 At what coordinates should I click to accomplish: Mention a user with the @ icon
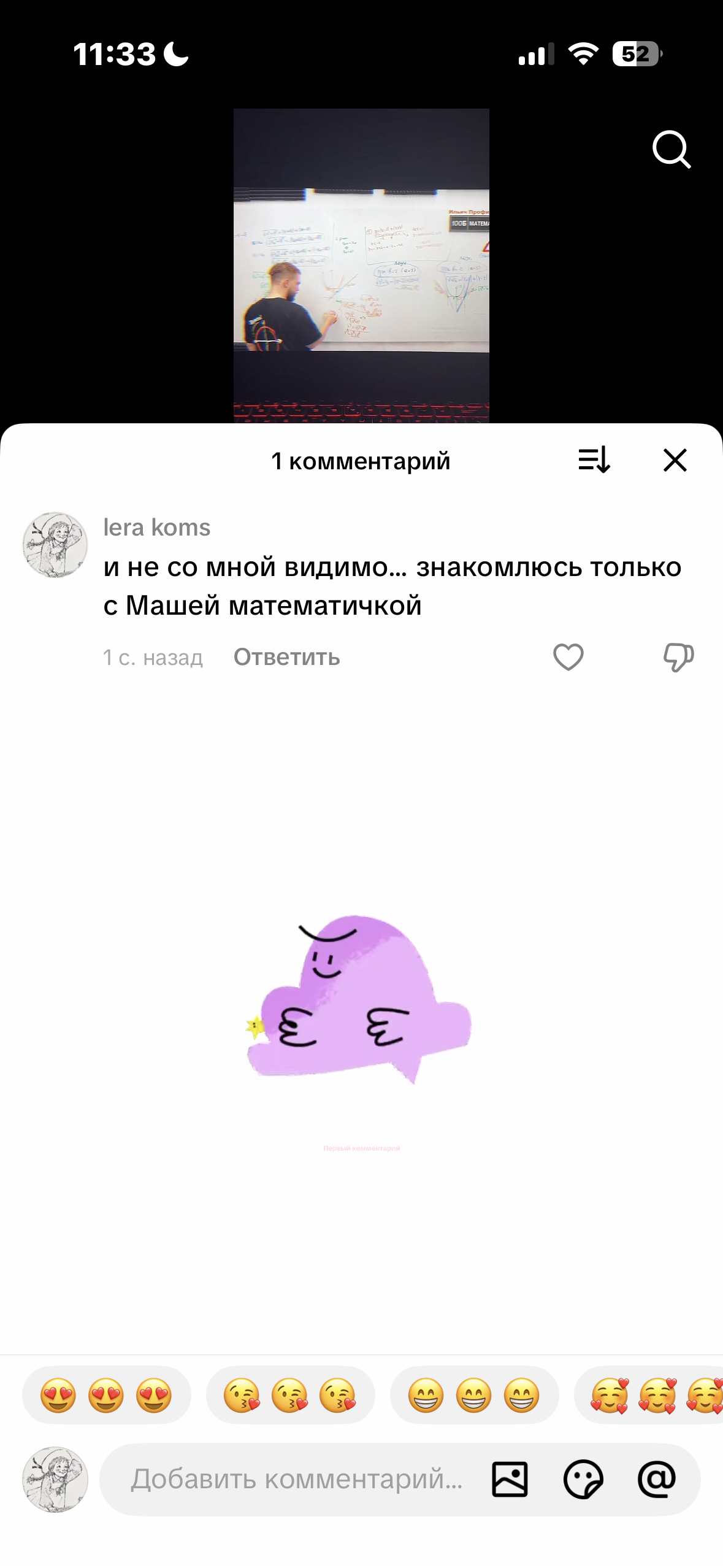click(x=657, y=1479)
